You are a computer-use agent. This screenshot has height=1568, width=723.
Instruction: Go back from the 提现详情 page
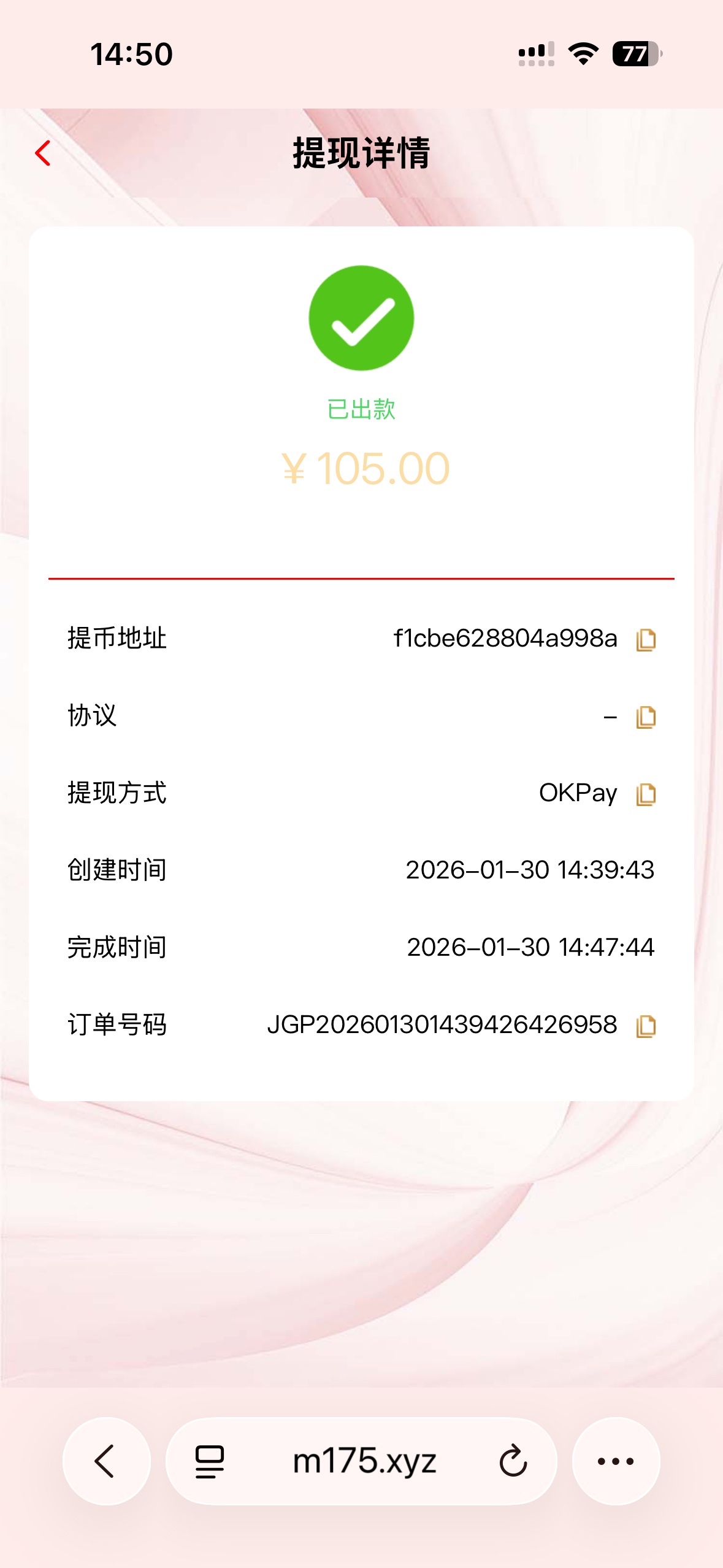(43, 153)
